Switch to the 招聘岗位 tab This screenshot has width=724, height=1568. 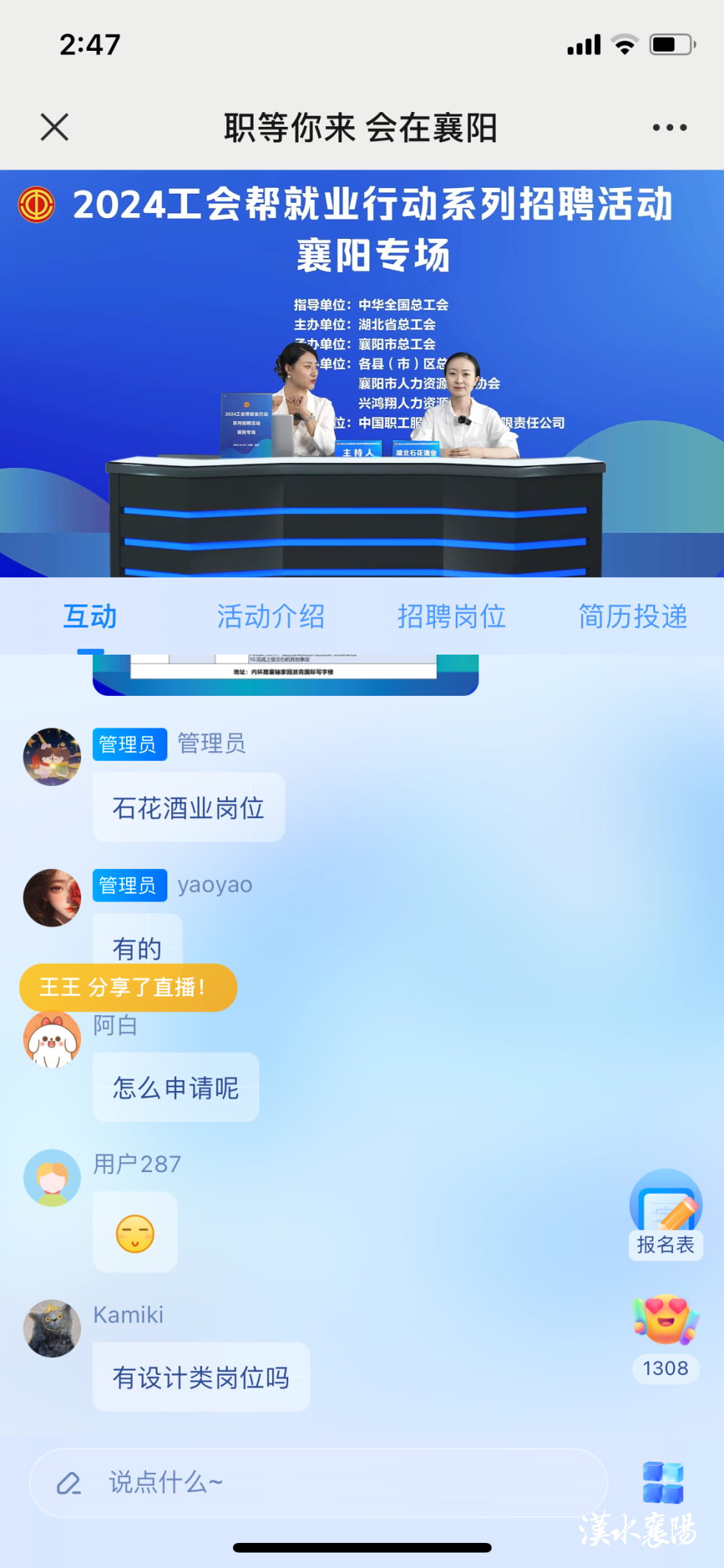click(x=451, y=616)
